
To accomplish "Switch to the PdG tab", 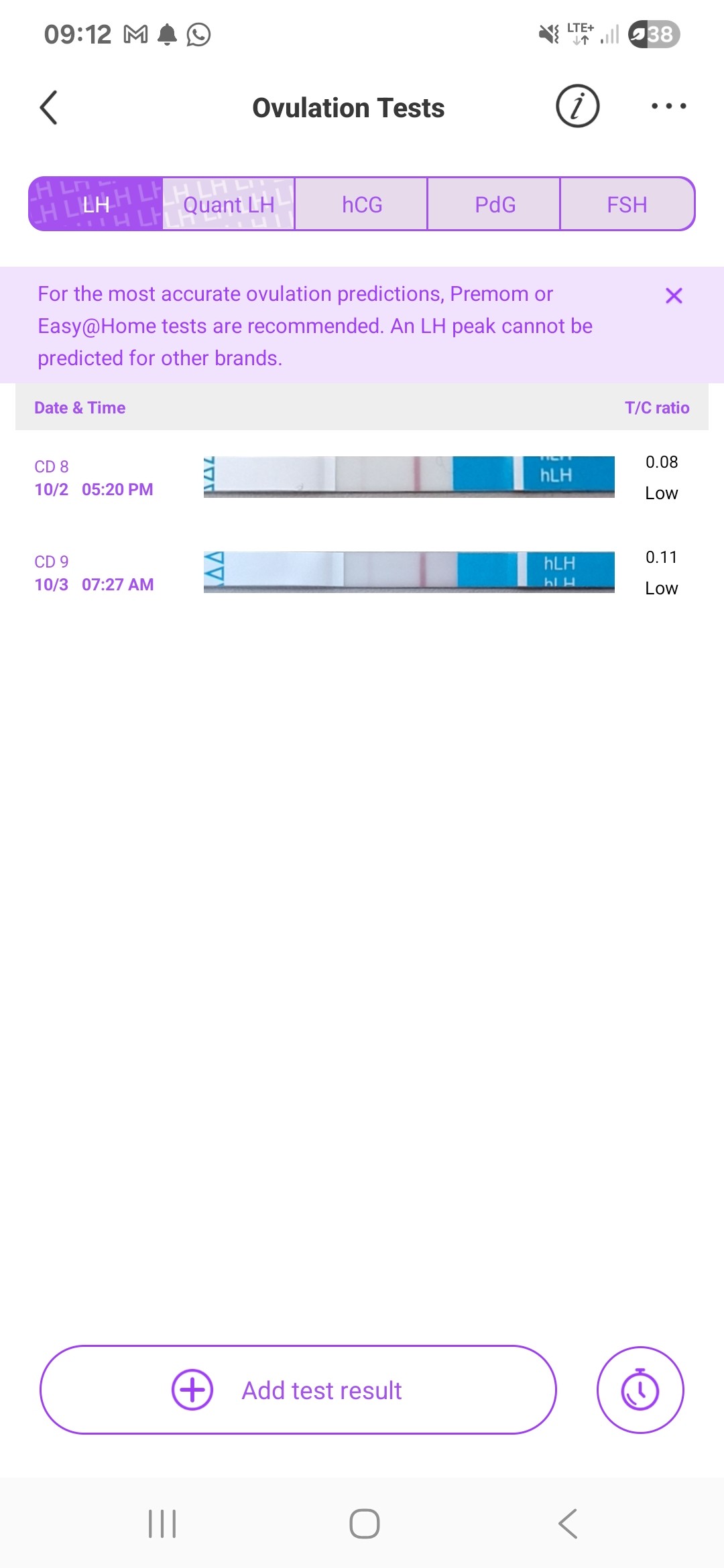I will [x=495, y=204].
